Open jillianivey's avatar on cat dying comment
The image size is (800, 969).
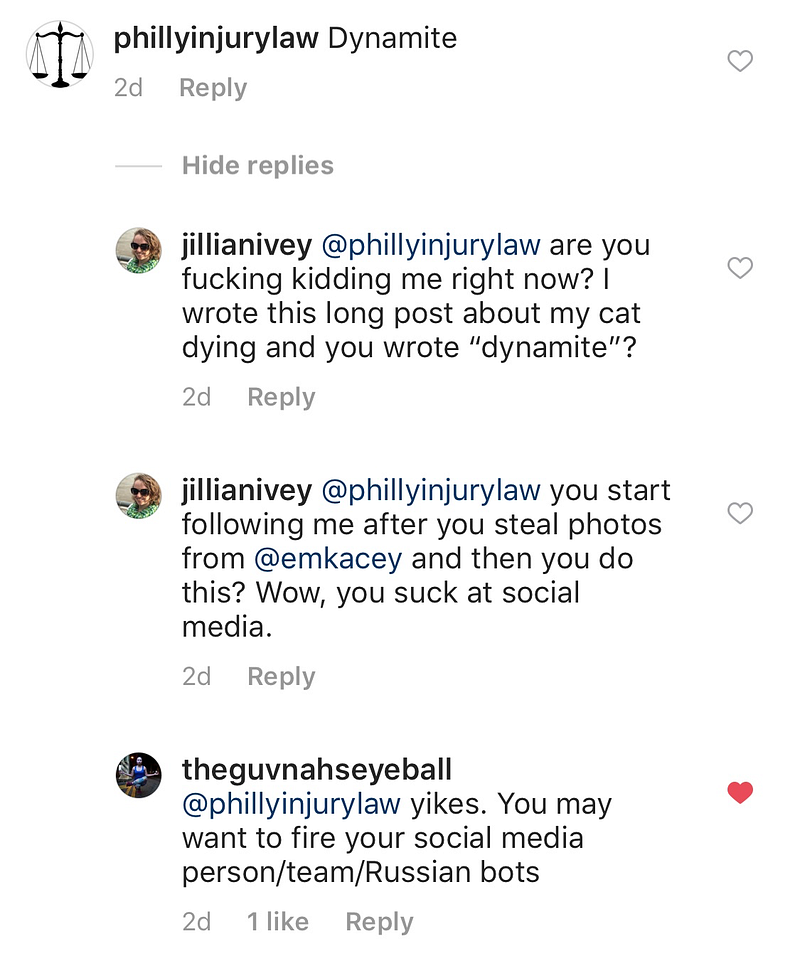click(138, 250)
